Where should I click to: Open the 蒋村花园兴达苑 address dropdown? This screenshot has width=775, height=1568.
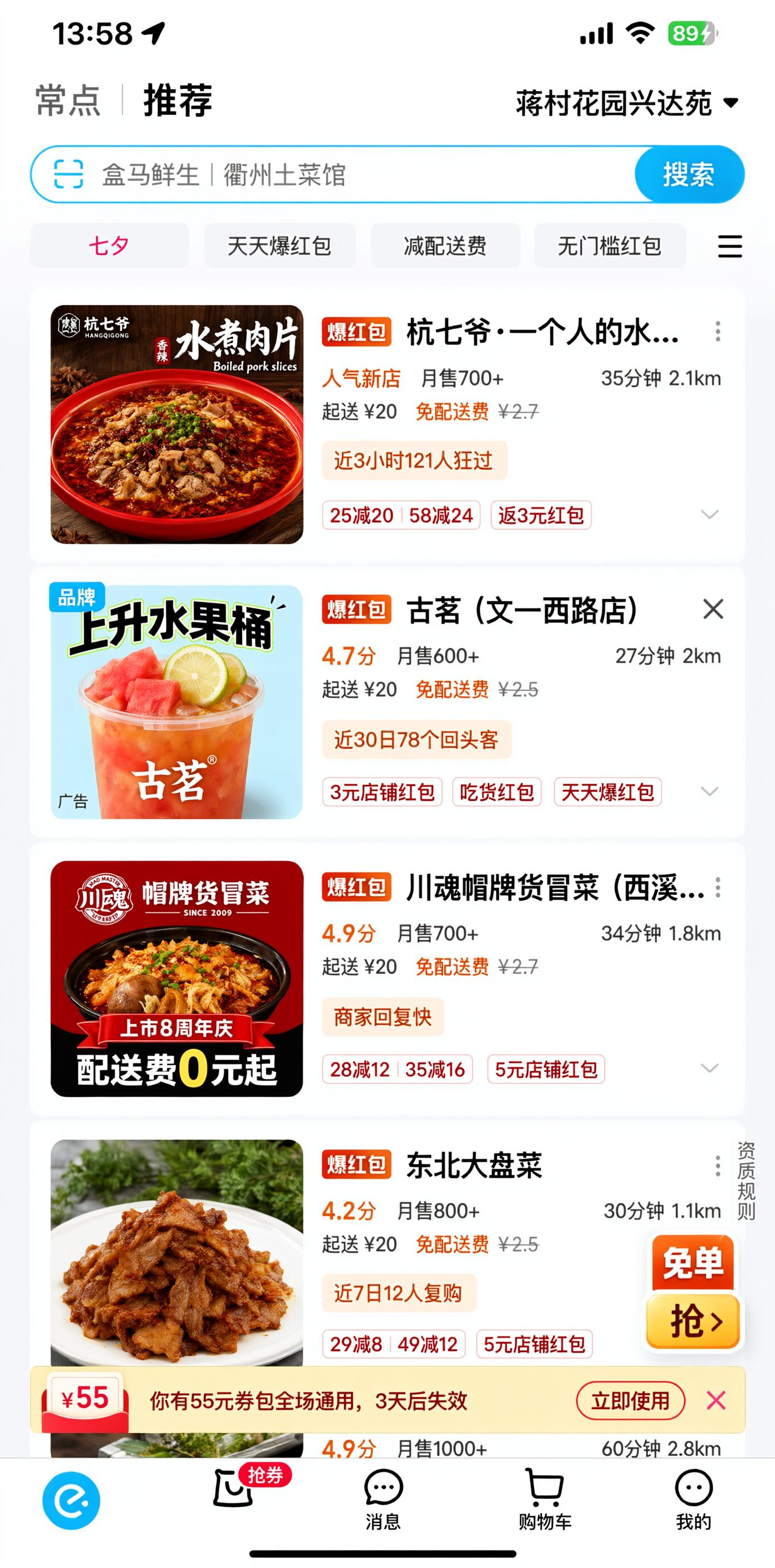point(627,103)
